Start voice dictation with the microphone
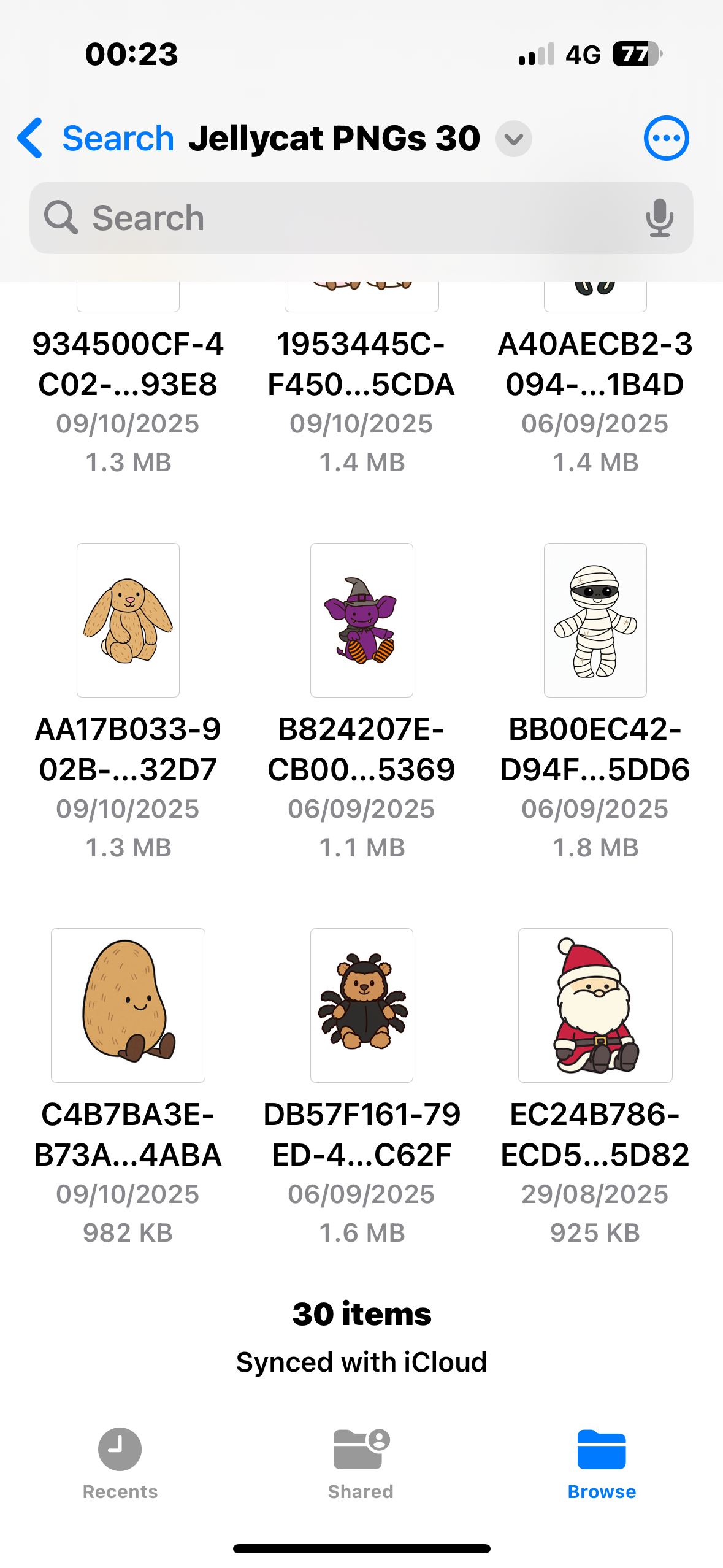 pos(659,218)
